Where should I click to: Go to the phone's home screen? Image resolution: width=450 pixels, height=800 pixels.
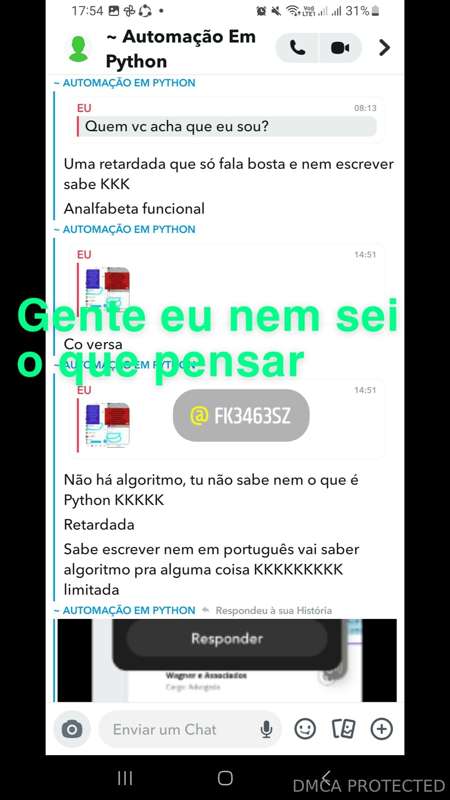pos(225,778)
